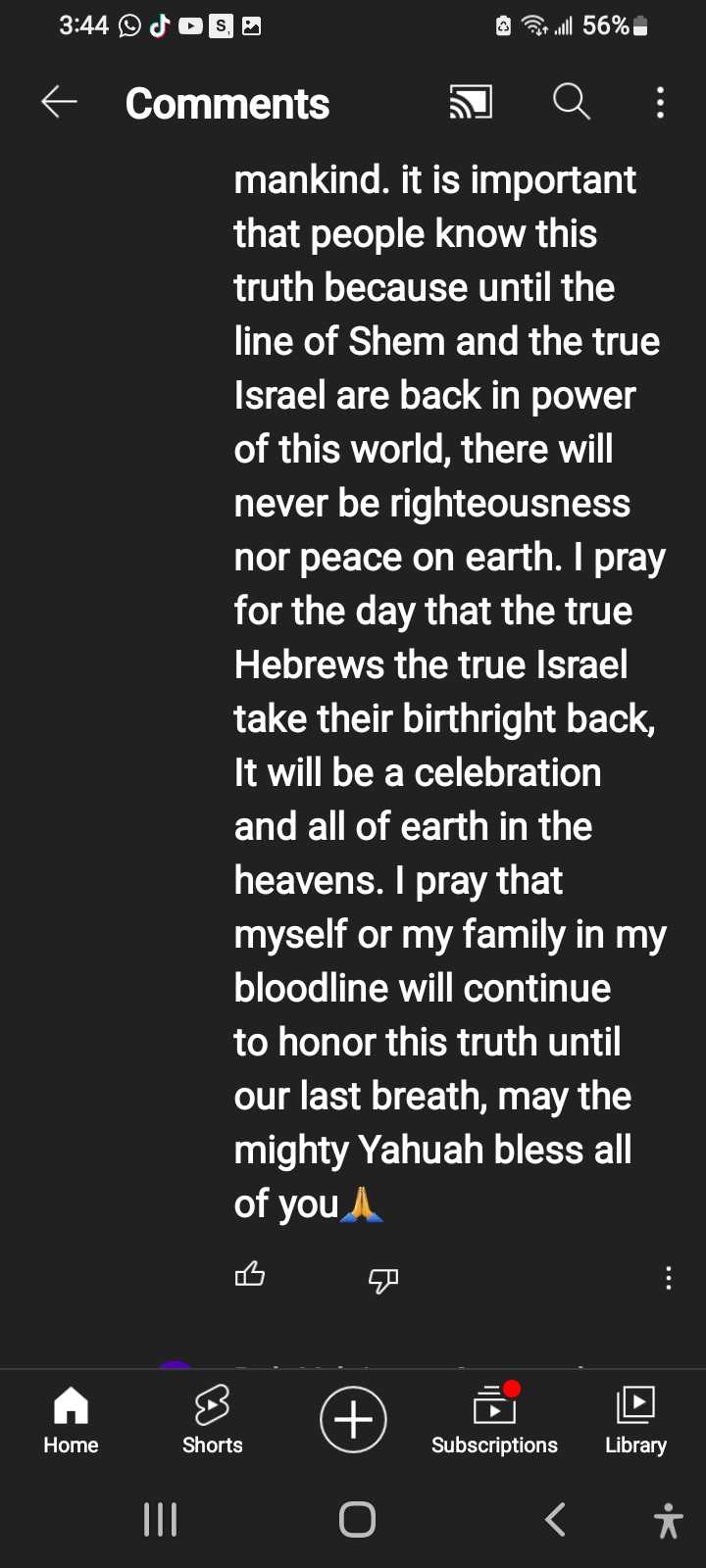Switch to the Home tab
This screenshot has height=1568, width=706.
point(71,1421)
